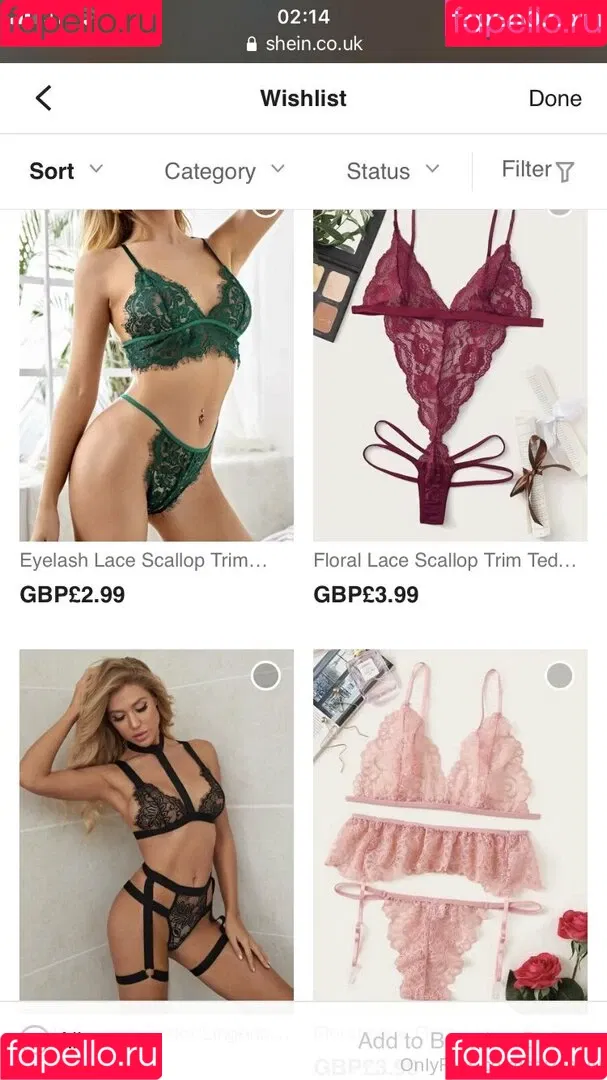Screen dimensions: 607x1080
Task: Expand the Category dropdown
Action: coord(224,171)
